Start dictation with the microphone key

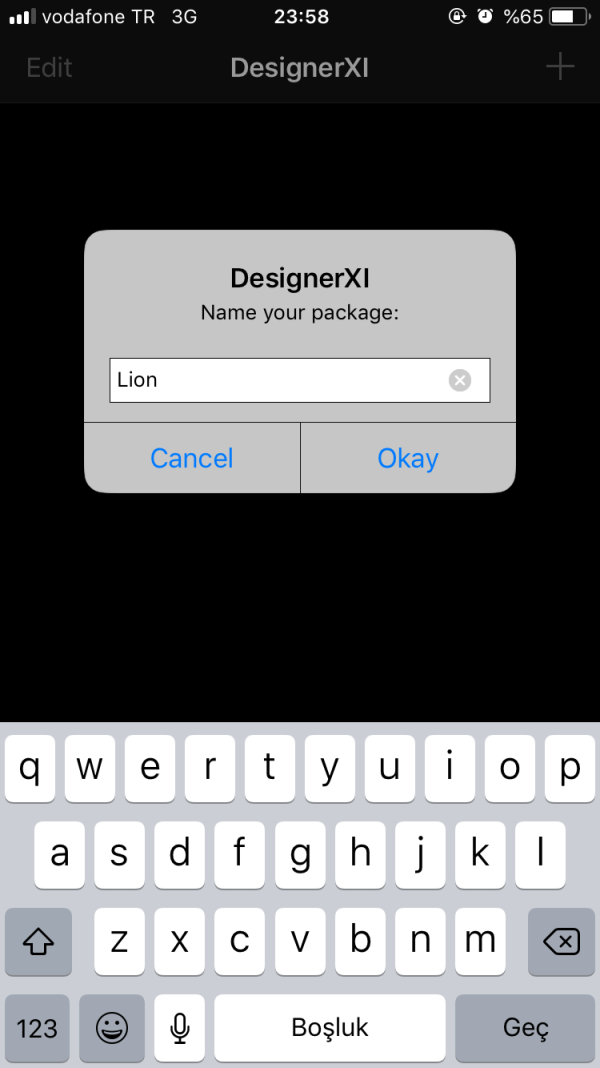click(180, 1028)
